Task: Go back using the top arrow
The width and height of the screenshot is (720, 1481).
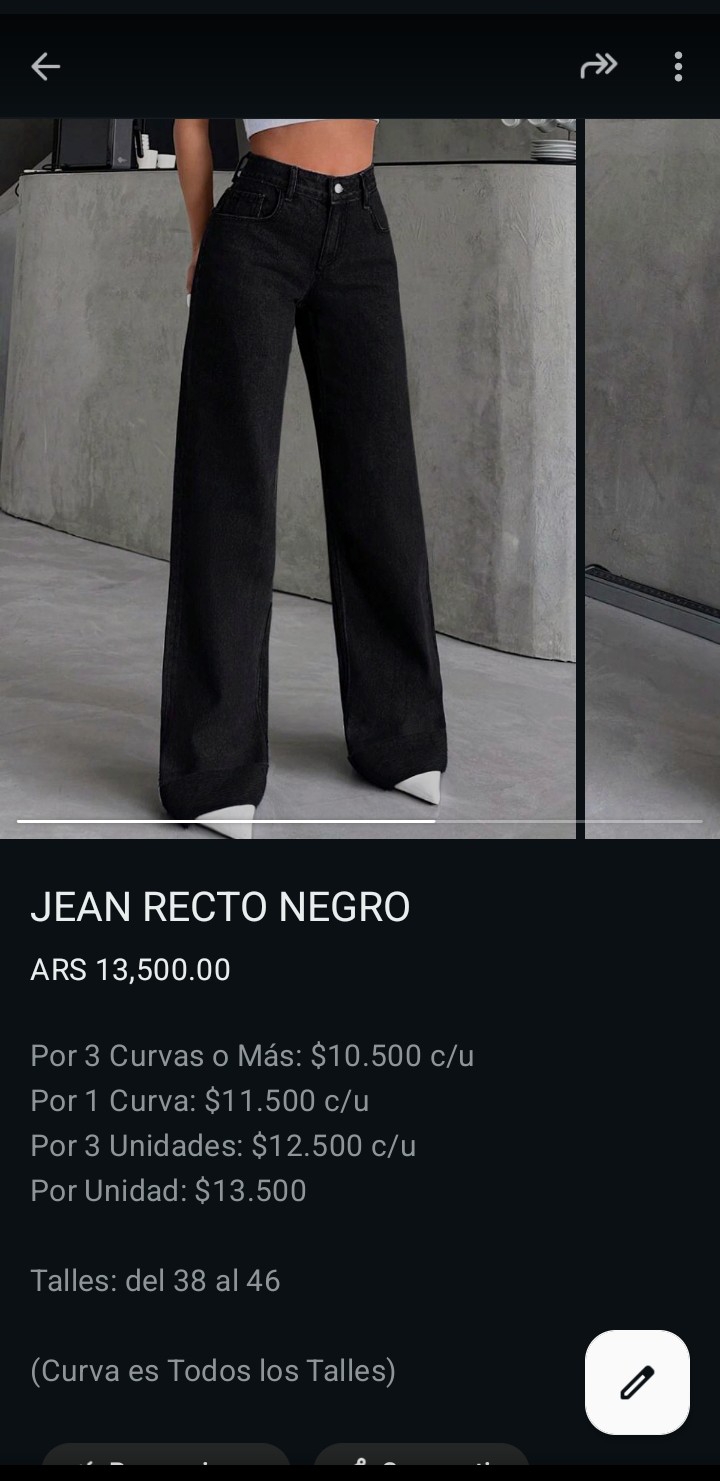Action: (46, 67)
